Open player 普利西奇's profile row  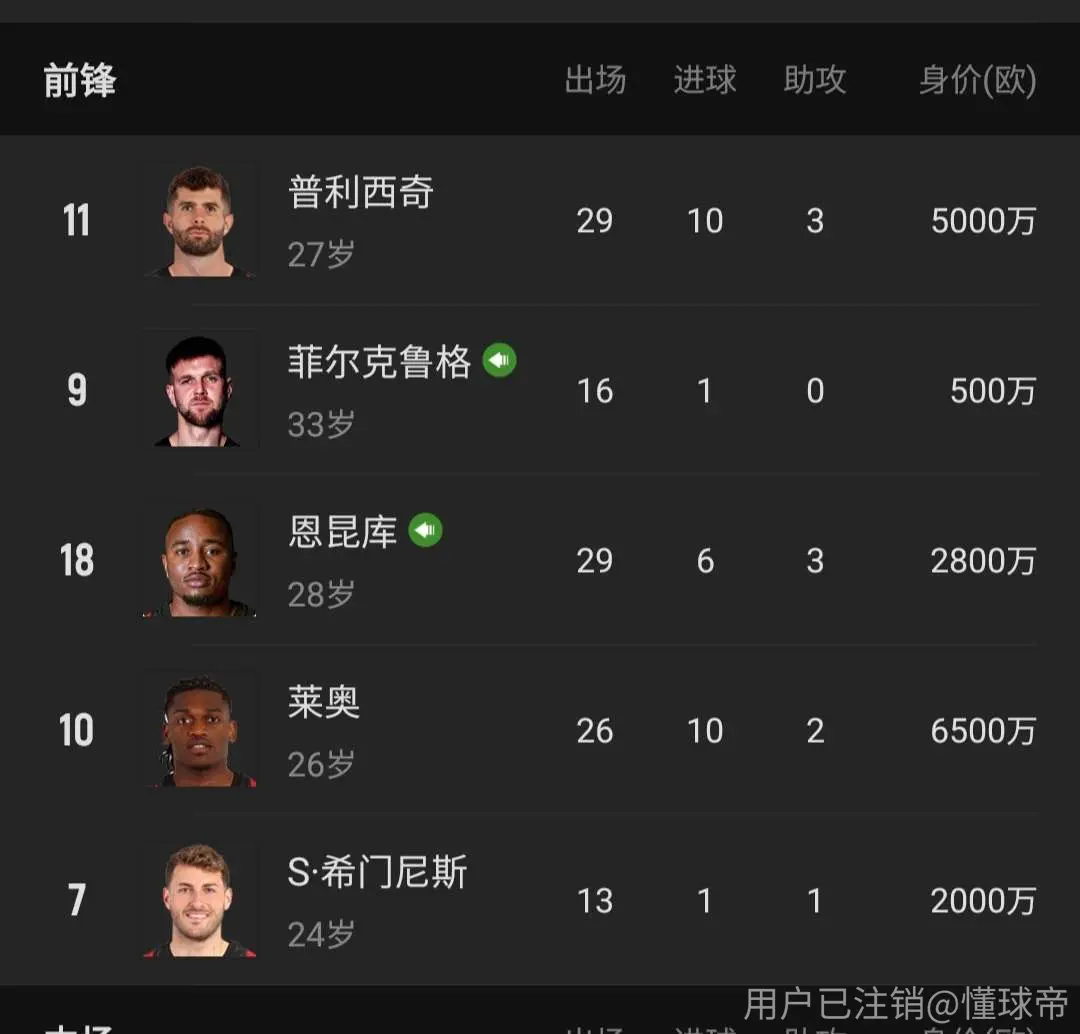click(x=540, y=220)
